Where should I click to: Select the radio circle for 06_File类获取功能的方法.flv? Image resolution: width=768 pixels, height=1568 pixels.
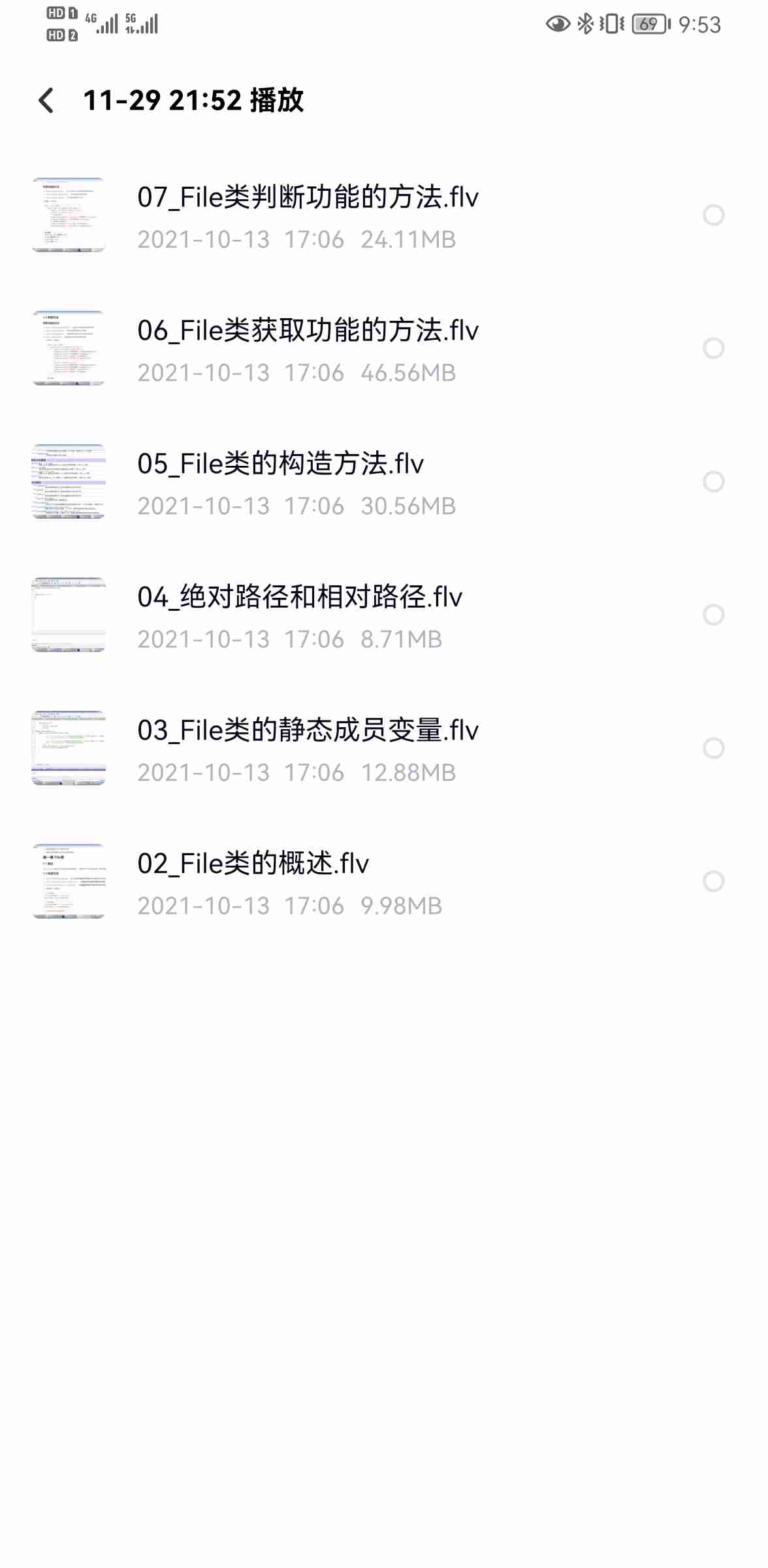click(713, 348)
